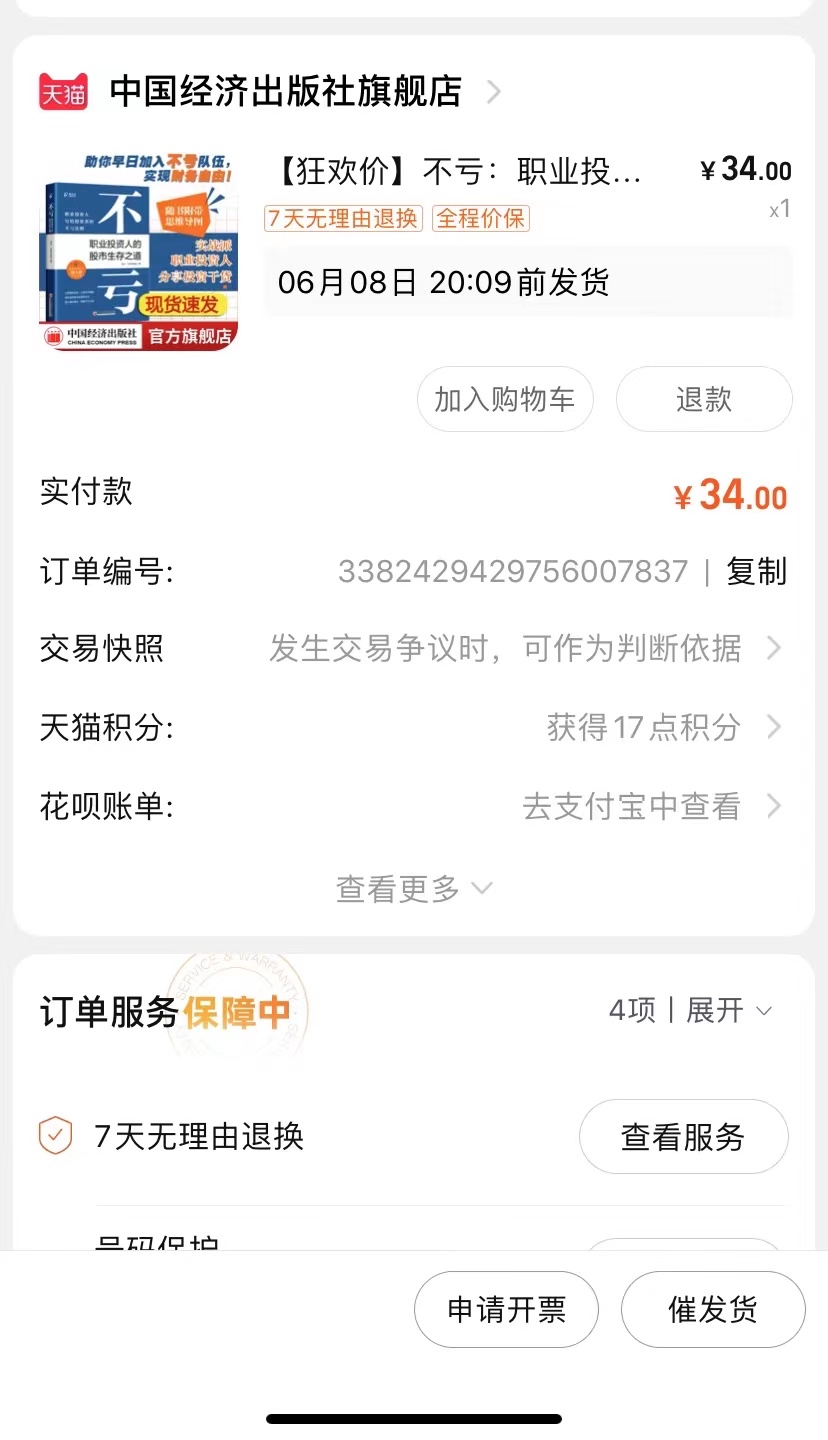The width and height of the screenshot is (828, 1440).
Task: Expand 查看更多 order details
Action: click(x=414, y=888)
